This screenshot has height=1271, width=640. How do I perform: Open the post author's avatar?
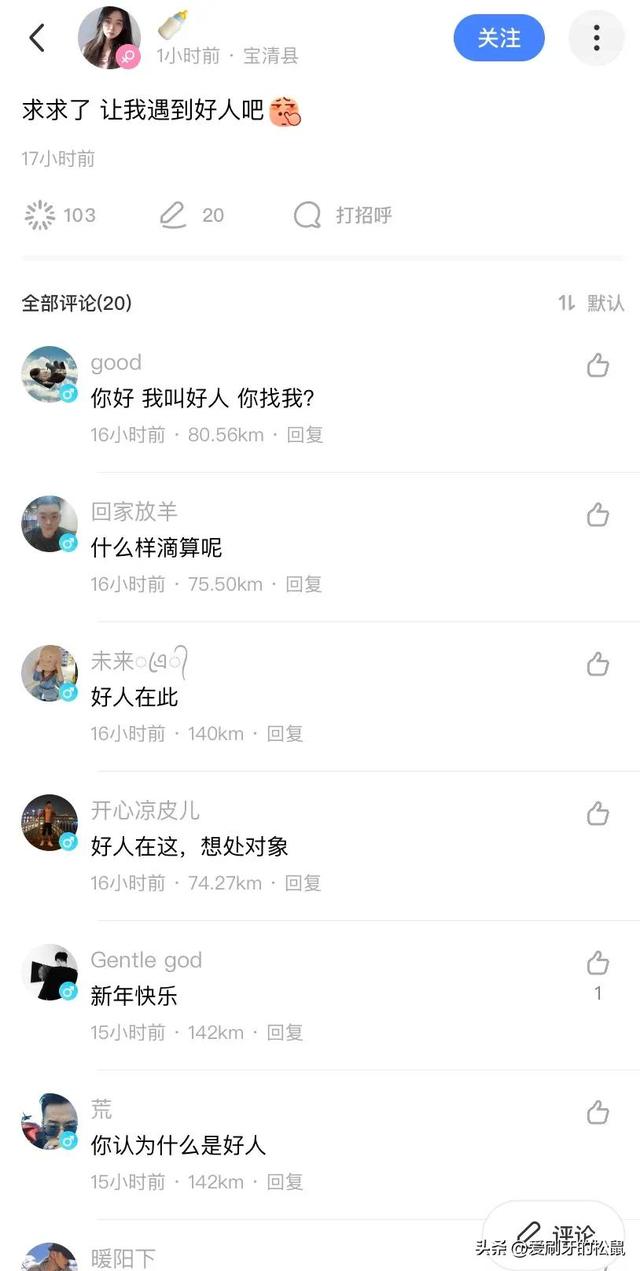click(x=109, y=38)
